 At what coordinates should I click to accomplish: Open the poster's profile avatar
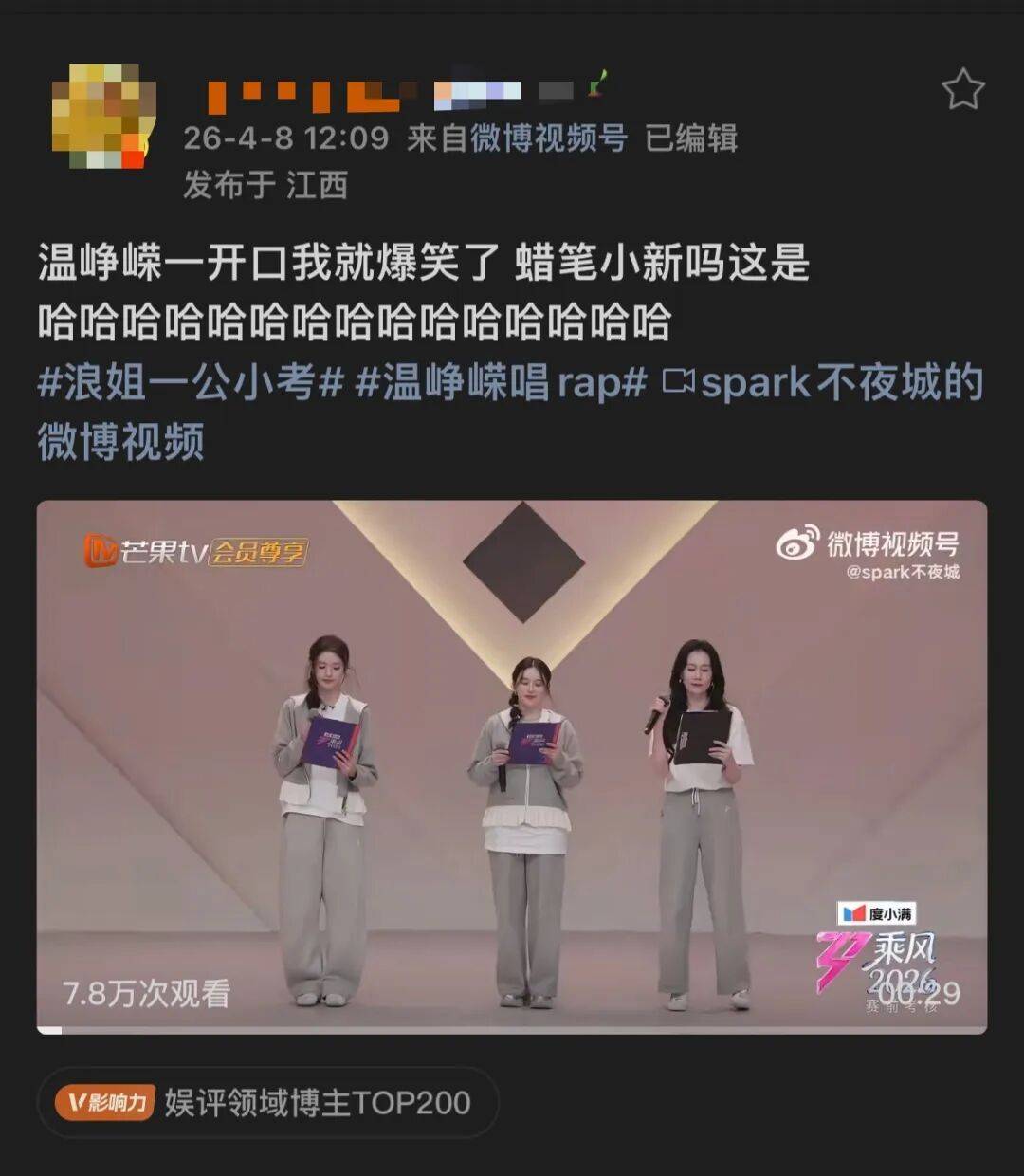click(x=102, y=116)
